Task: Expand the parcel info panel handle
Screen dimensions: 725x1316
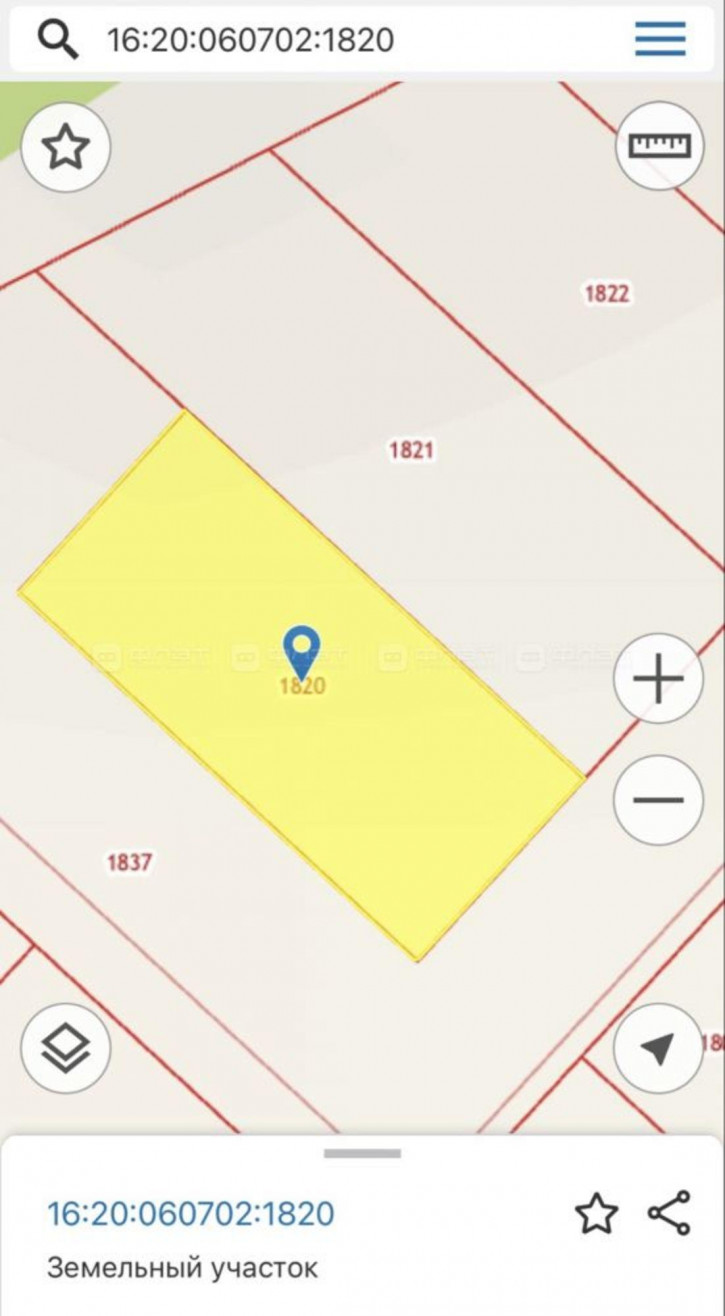Action: (x=362, y=1153)
